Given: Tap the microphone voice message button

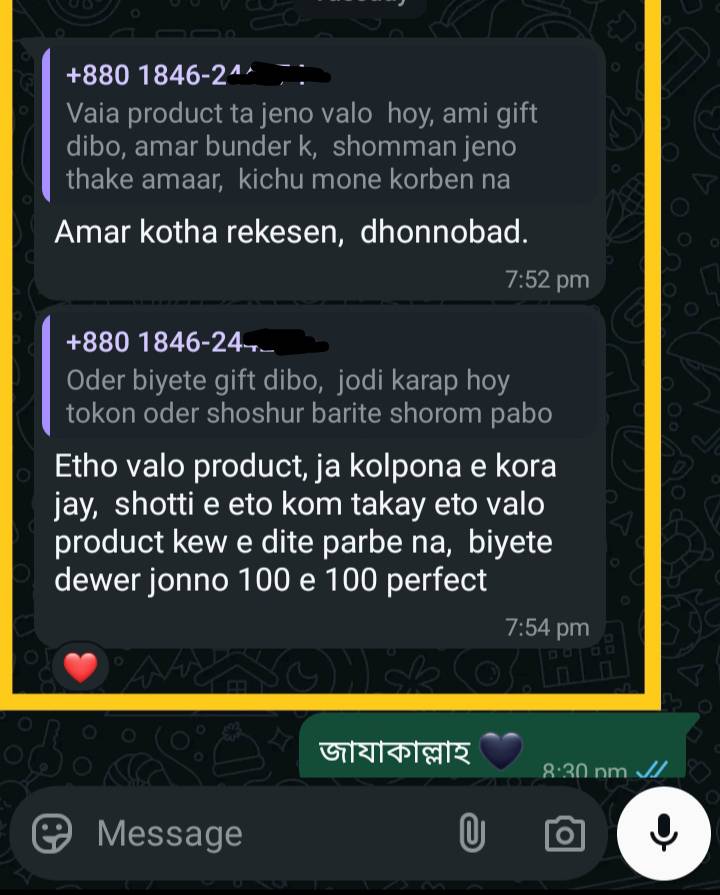Looking at the screenshot, I should [x=663, y=832].
